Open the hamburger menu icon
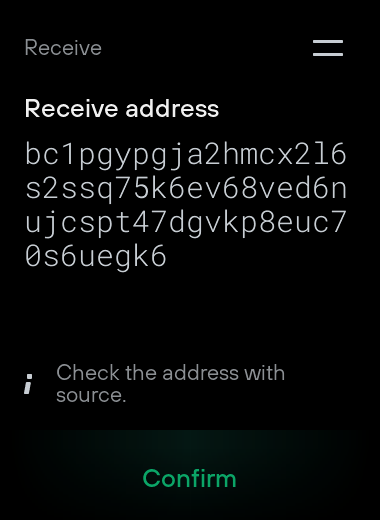The width and height of the screenshot is (380, 520). pyautogui.click(x=328, y=48)
